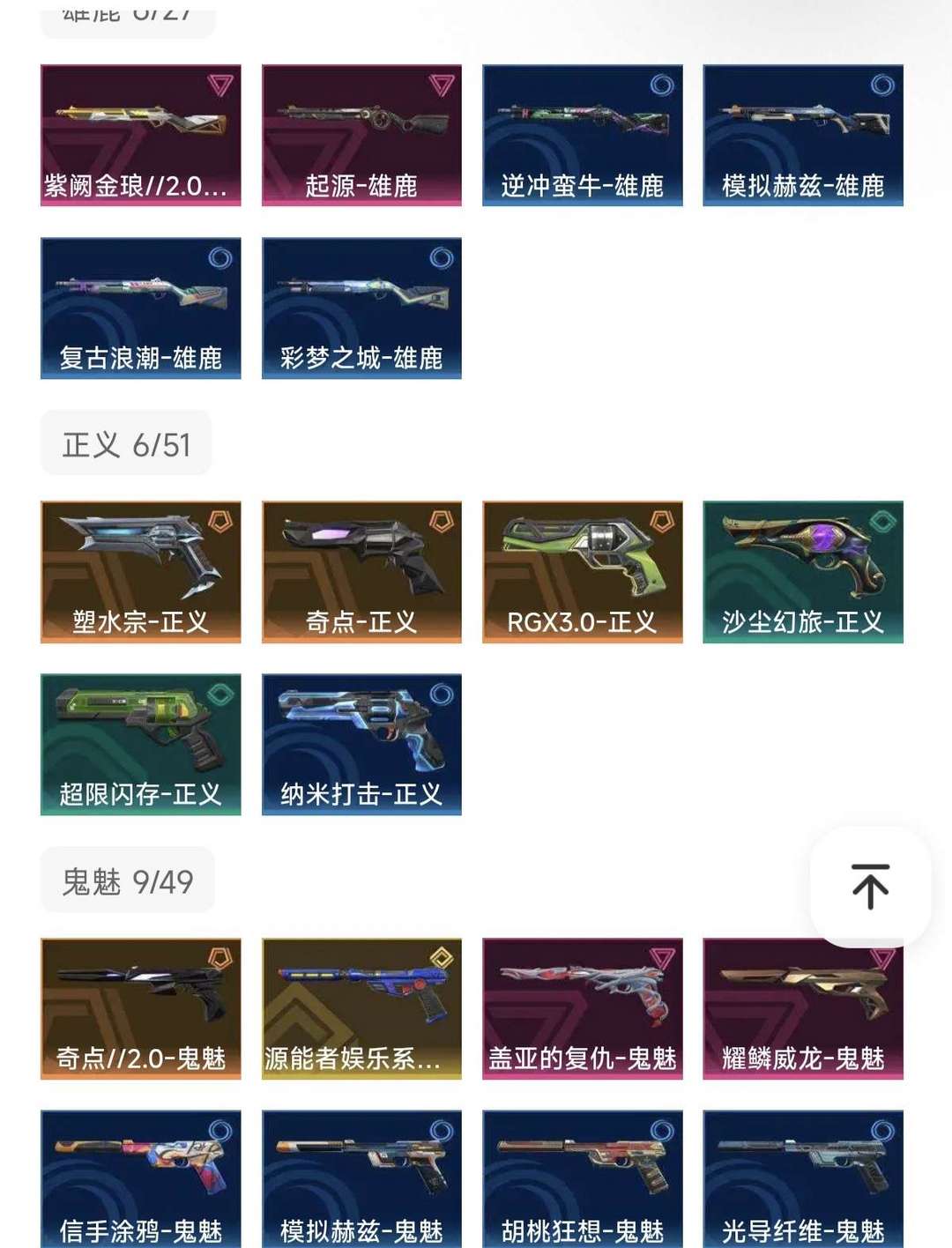Viewport: 952px width, 1248px height.
Task: Select the rarity badge on 源能者娱乐系 skin
Action: click(x=443, y=956)
